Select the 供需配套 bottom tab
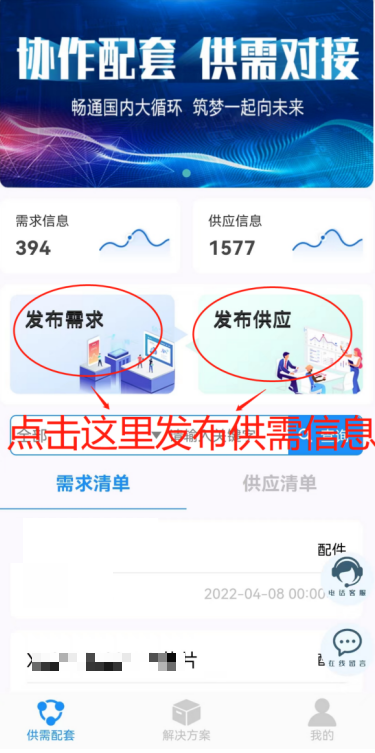 (50, 719)
